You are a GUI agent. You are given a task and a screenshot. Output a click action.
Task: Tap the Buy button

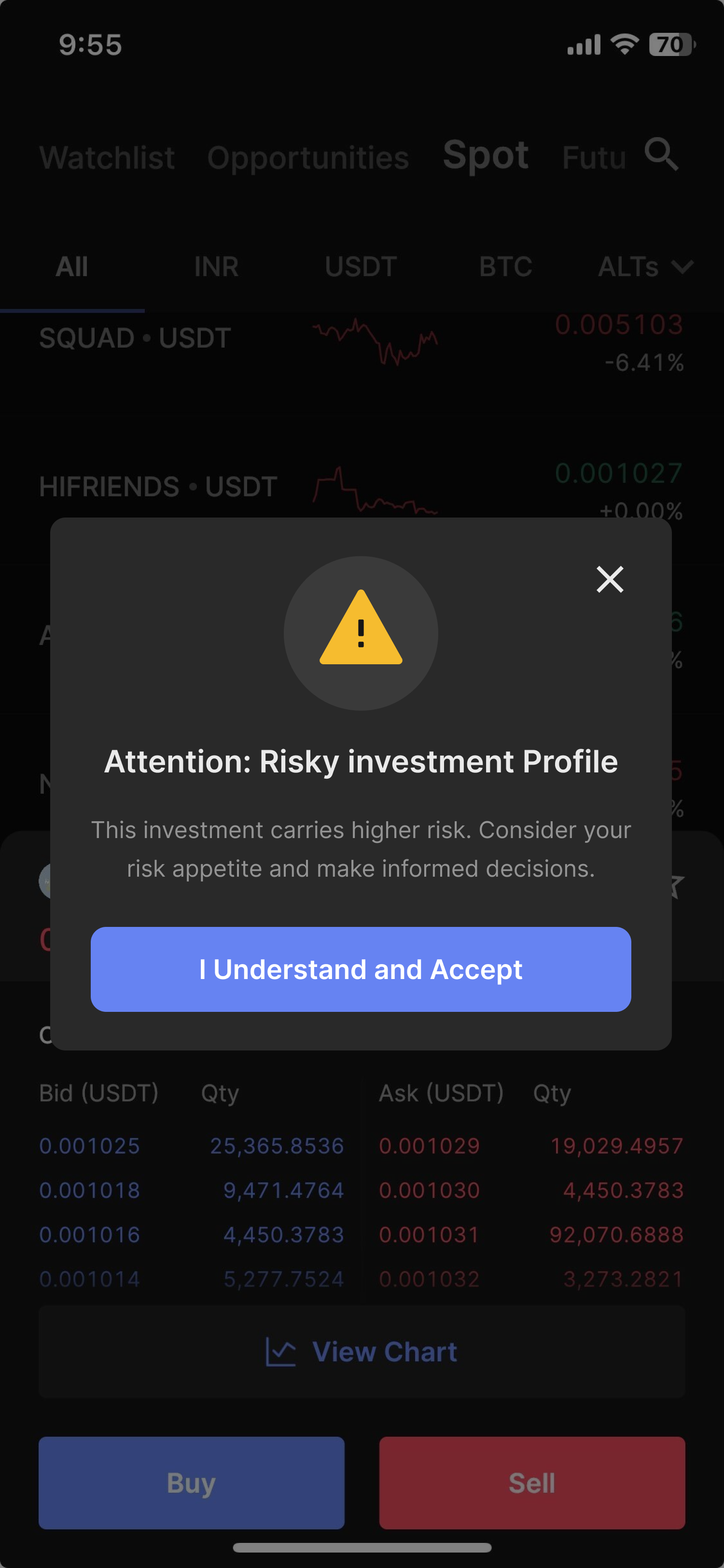coord(192,1483)
